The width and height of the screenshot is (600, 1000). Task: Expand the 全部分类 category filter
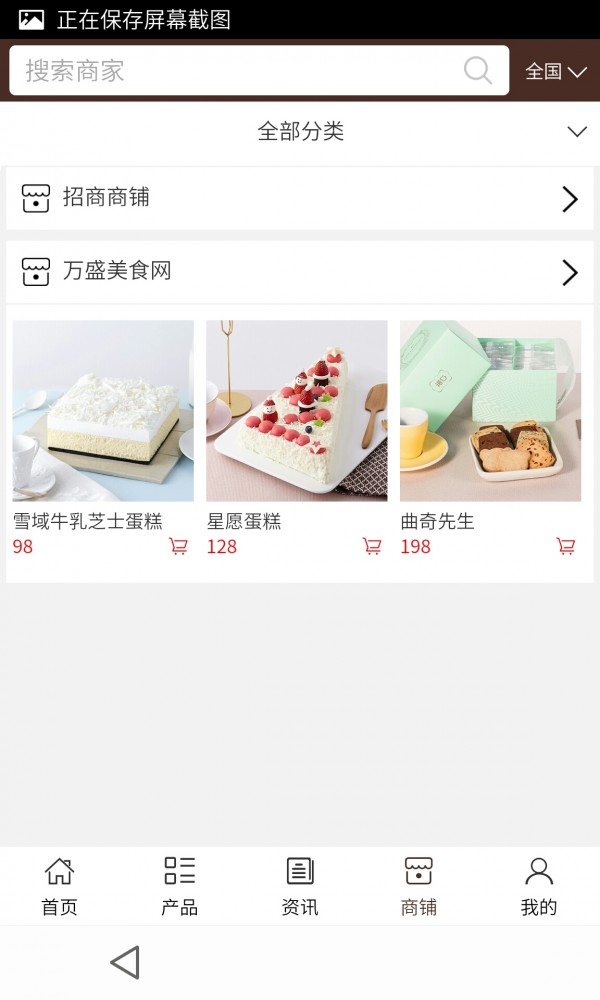pyautogui.click(x=300, y=132)
